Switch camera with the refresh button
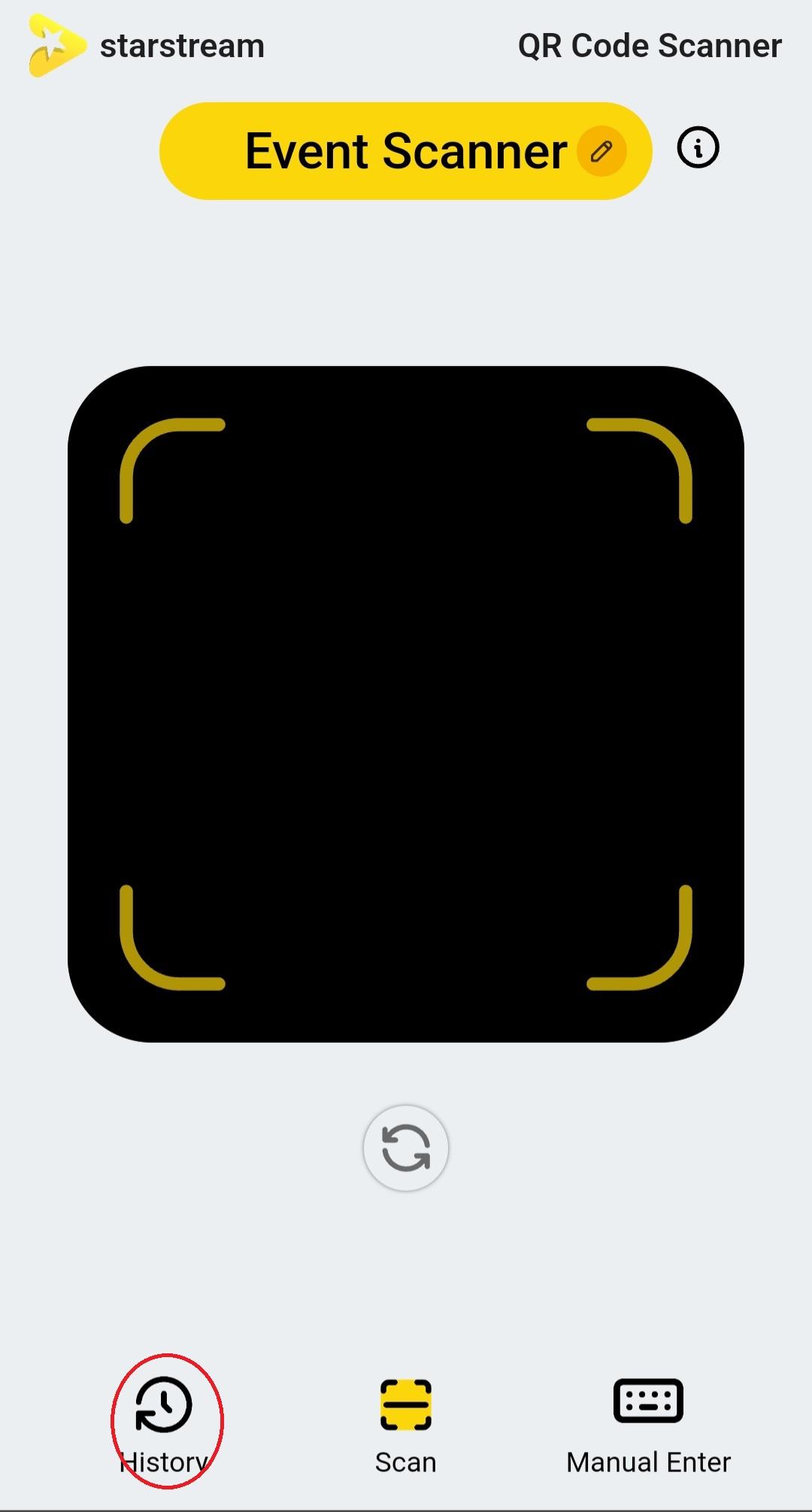The width and height of the screenshot is (812, 1512). click(406, 1148)
